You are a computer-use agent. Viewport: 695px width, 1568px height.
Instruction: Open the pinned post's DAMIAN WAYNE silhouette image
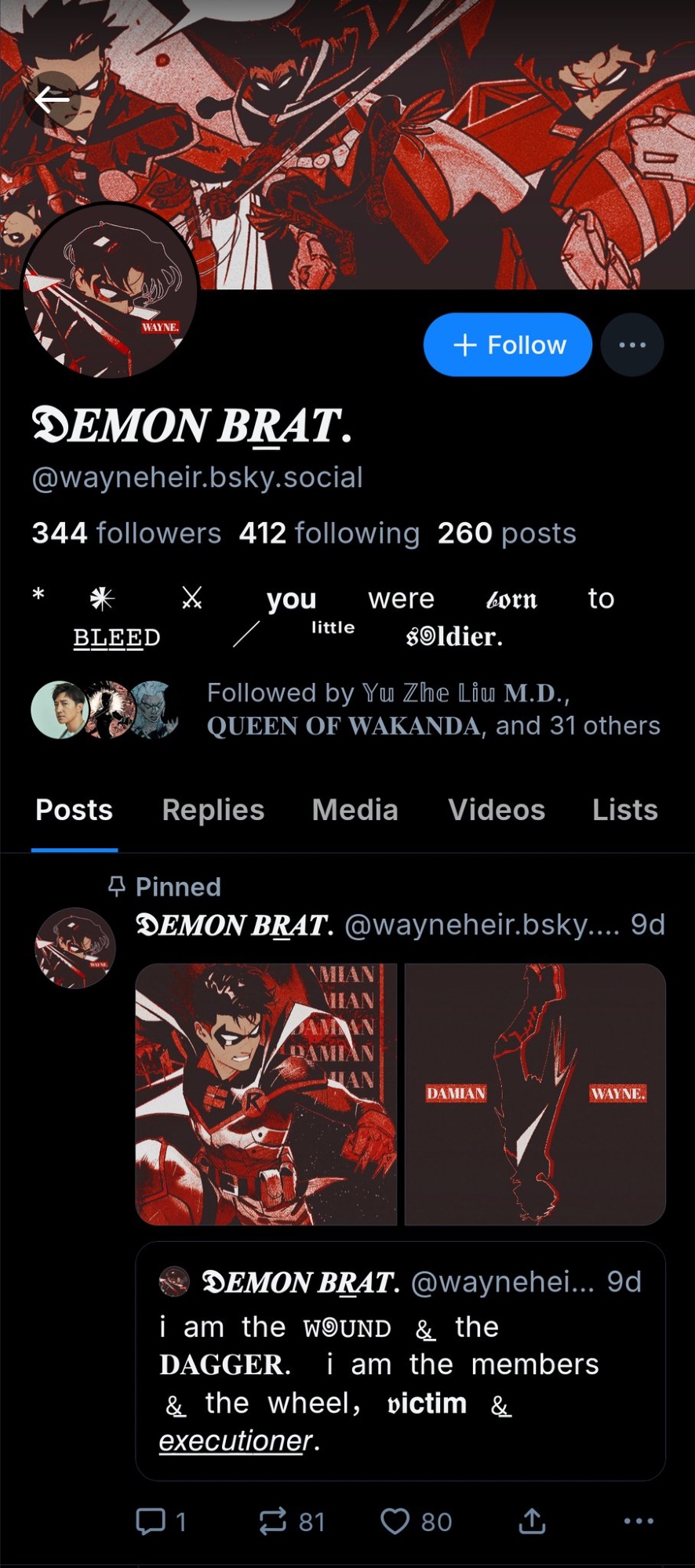535,1094
